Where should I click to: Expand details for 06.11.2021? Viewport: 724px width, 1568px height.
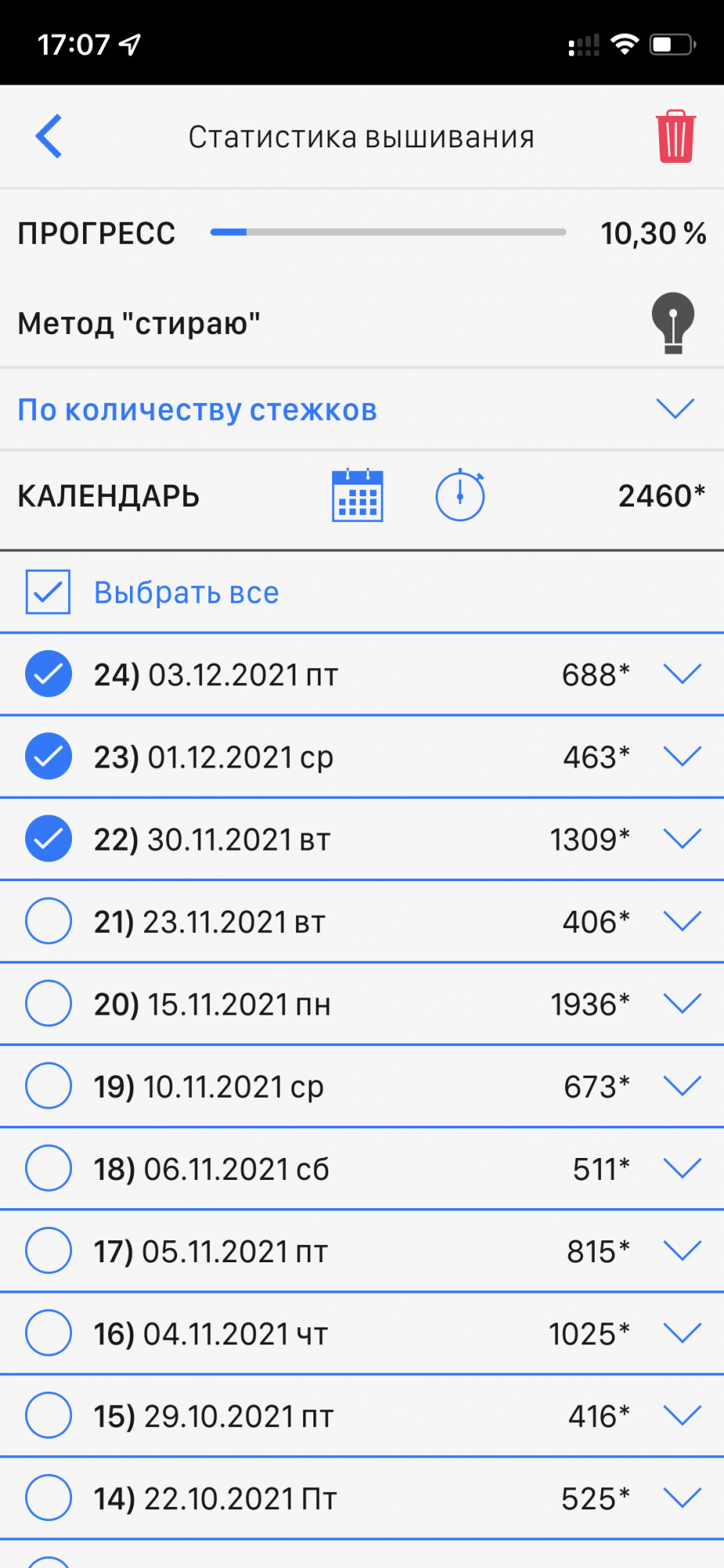(x=682, y=1168)
